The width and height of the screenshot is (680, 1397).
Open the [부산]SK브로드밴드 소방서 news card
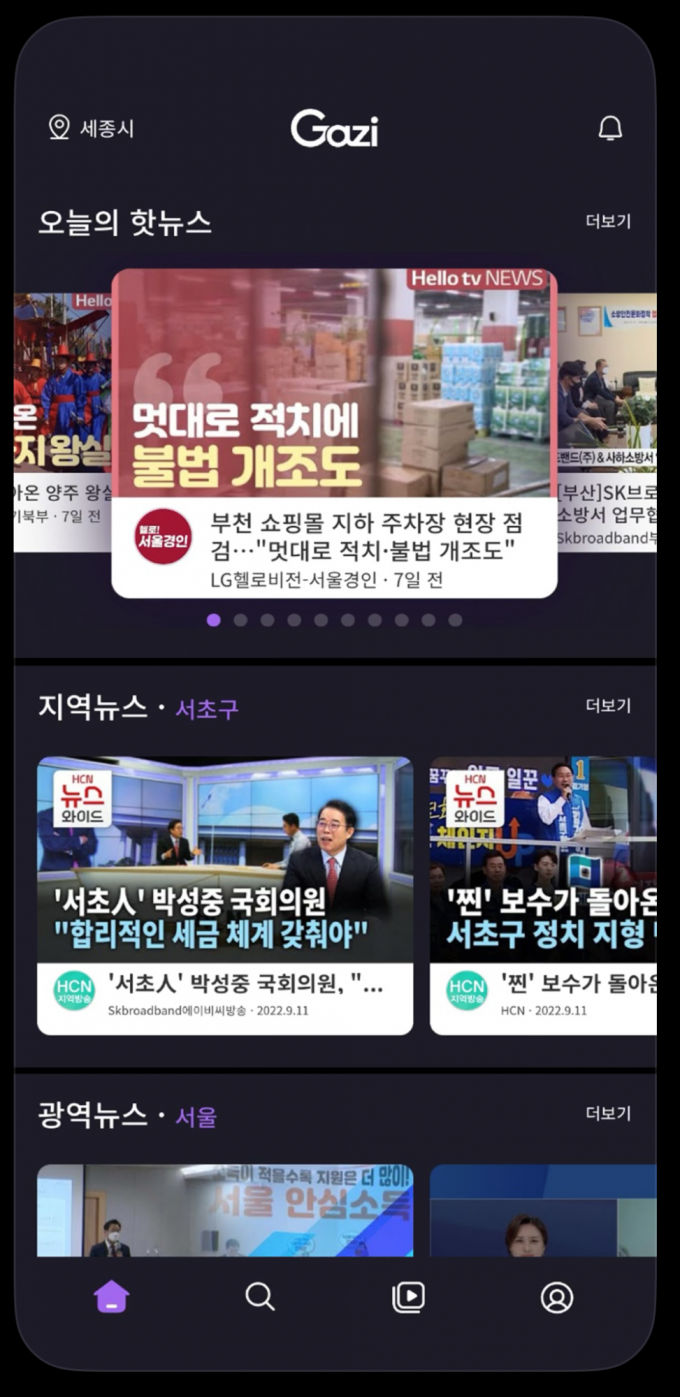click(x=608, y=422)
